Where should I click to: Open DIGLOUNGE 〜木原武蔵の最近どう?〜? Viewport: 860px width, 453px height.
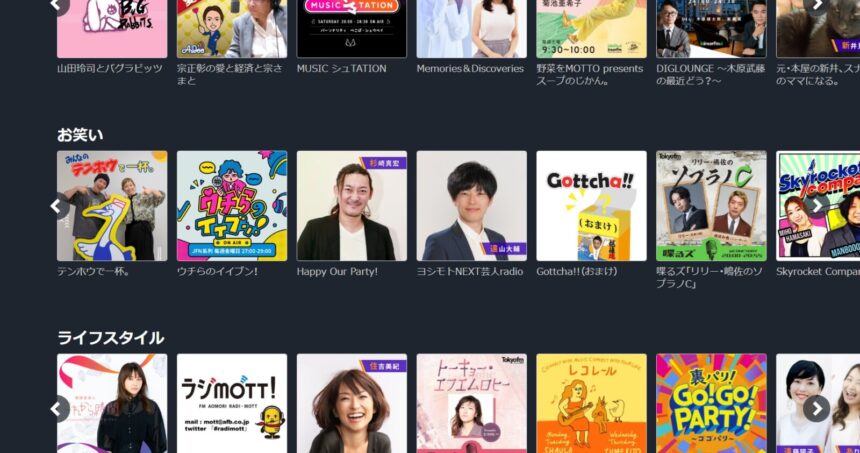[x=712, y=28]
